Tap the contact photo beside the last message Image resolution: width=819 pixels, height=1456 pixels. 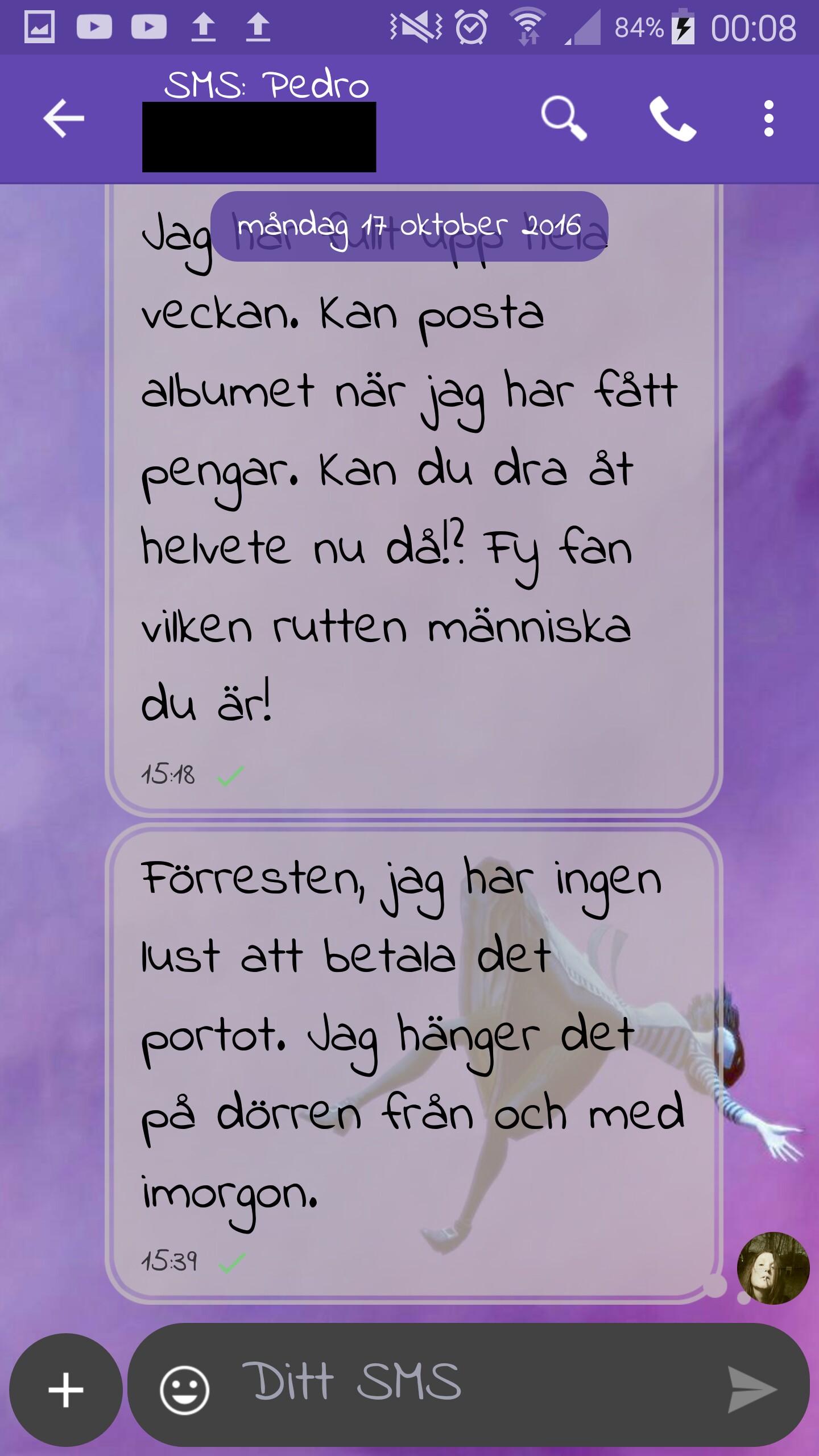point(772,1268)
